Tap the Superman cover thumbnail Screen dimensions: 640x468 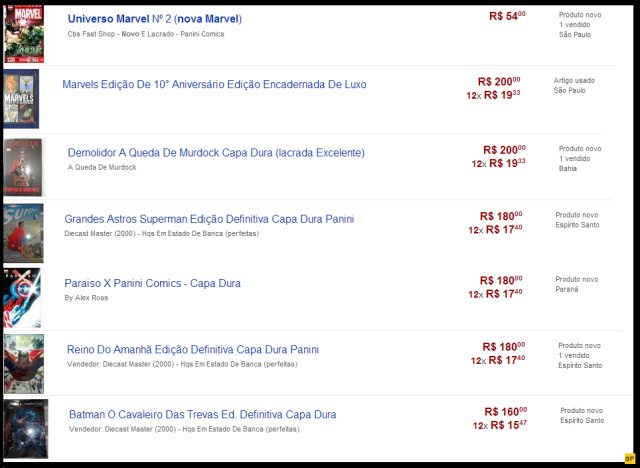coord(23,232)
